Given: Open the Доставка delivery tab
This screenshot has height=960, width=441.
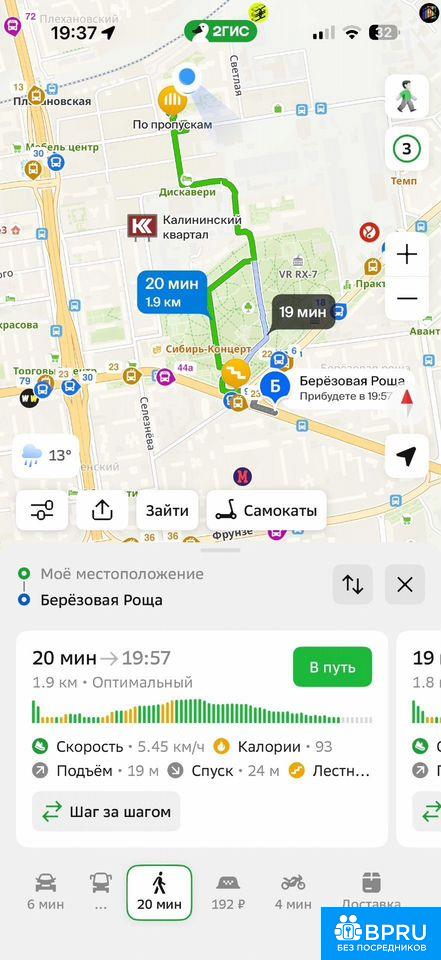Looking at the screenshot, I should pyautogui.click(x=371, y=891).
